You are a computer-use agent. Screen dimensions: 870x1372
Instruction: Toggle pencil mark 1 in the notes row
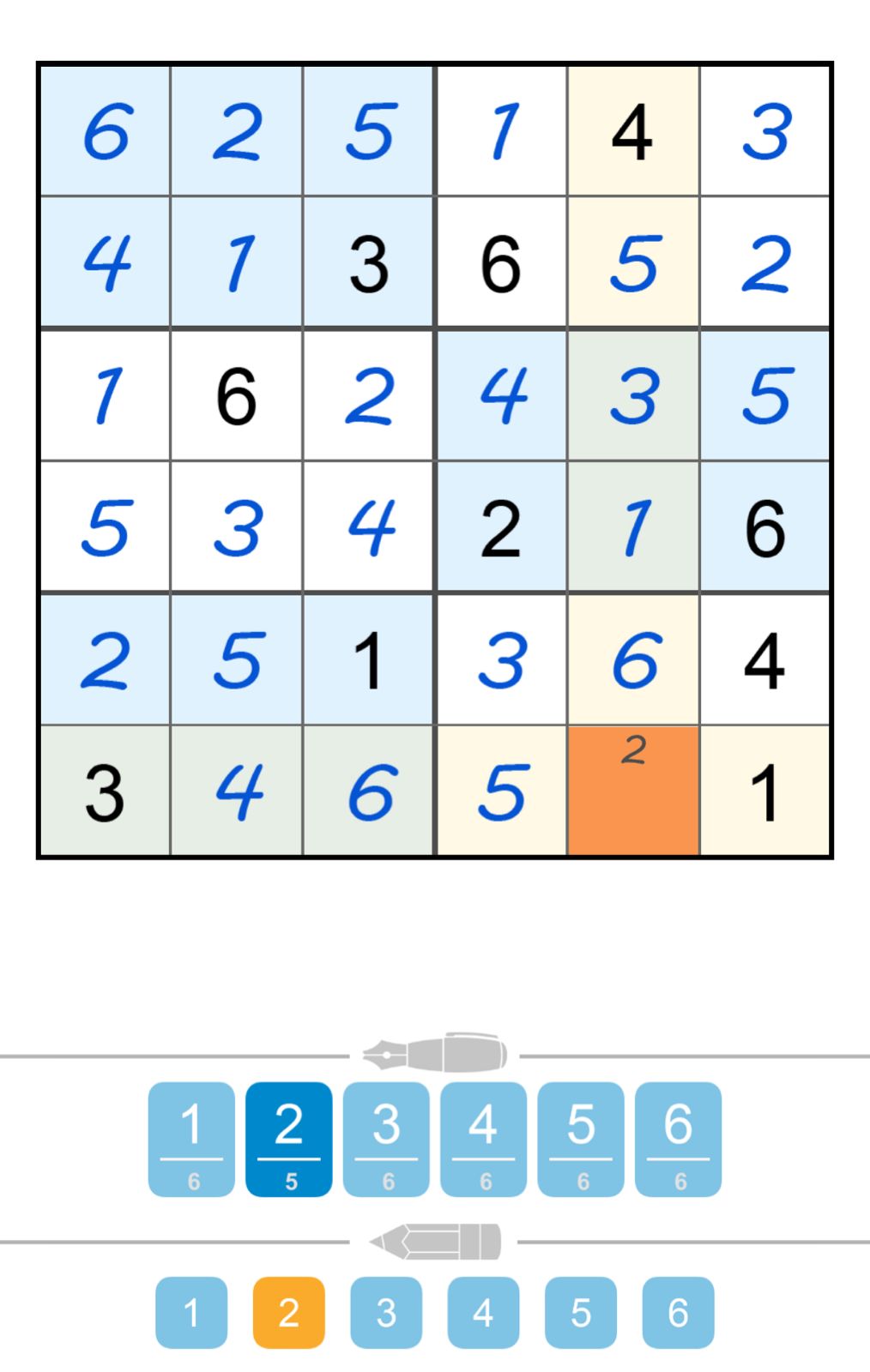[192, 1311]
